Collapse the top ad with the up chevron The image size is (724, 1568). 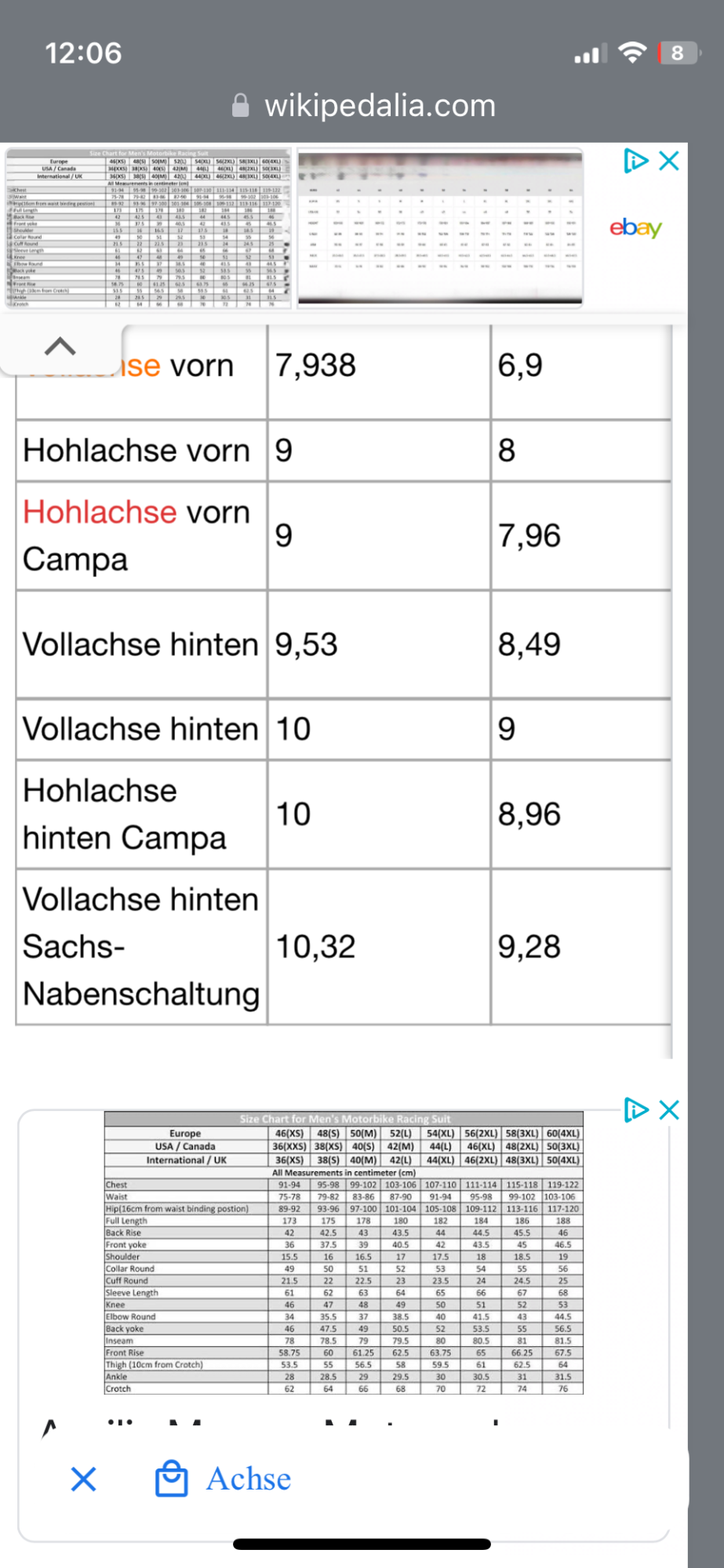pos(60,347)
